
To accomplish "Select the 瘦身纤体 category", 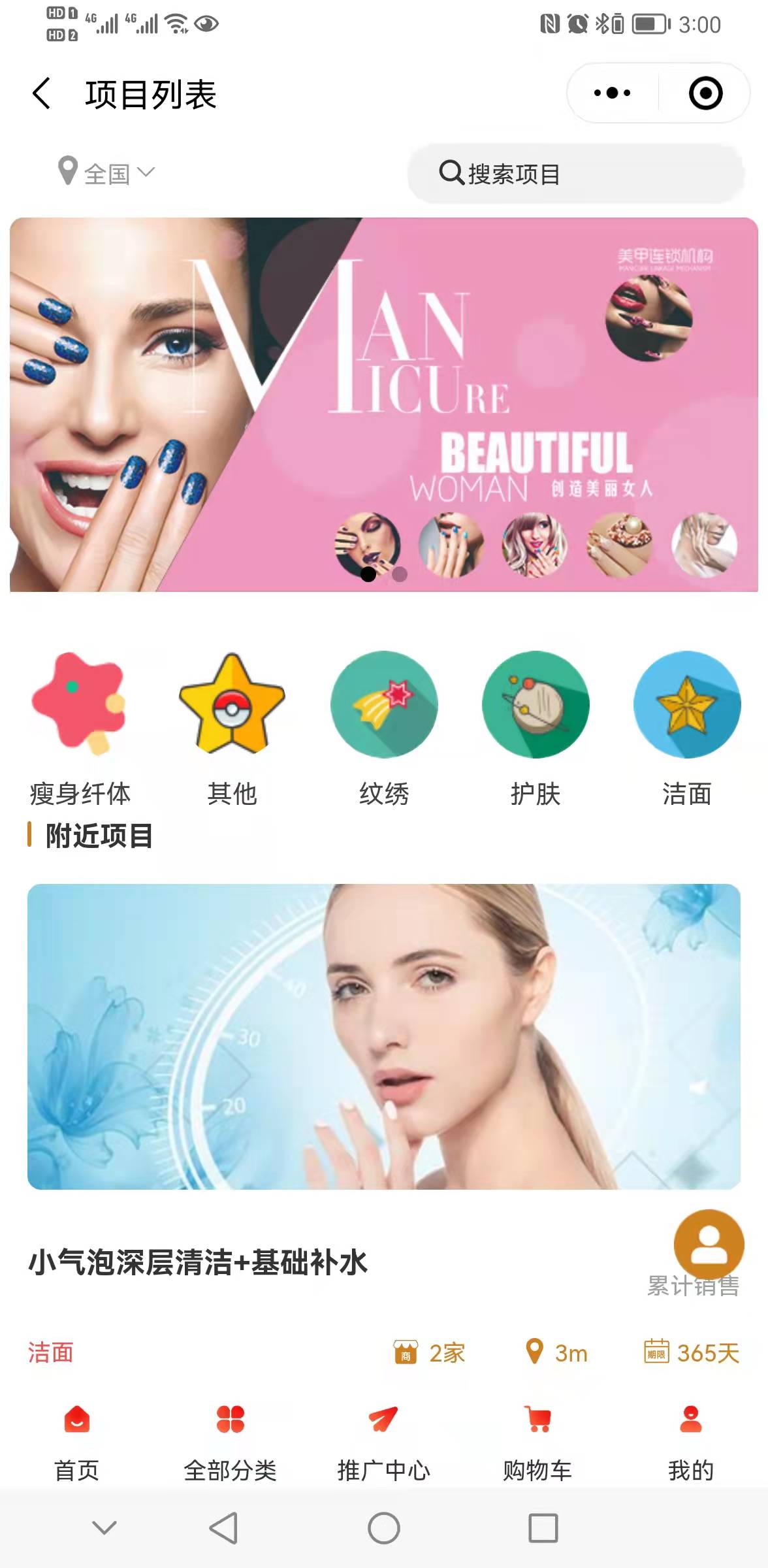I will click(x=80, y=706).
